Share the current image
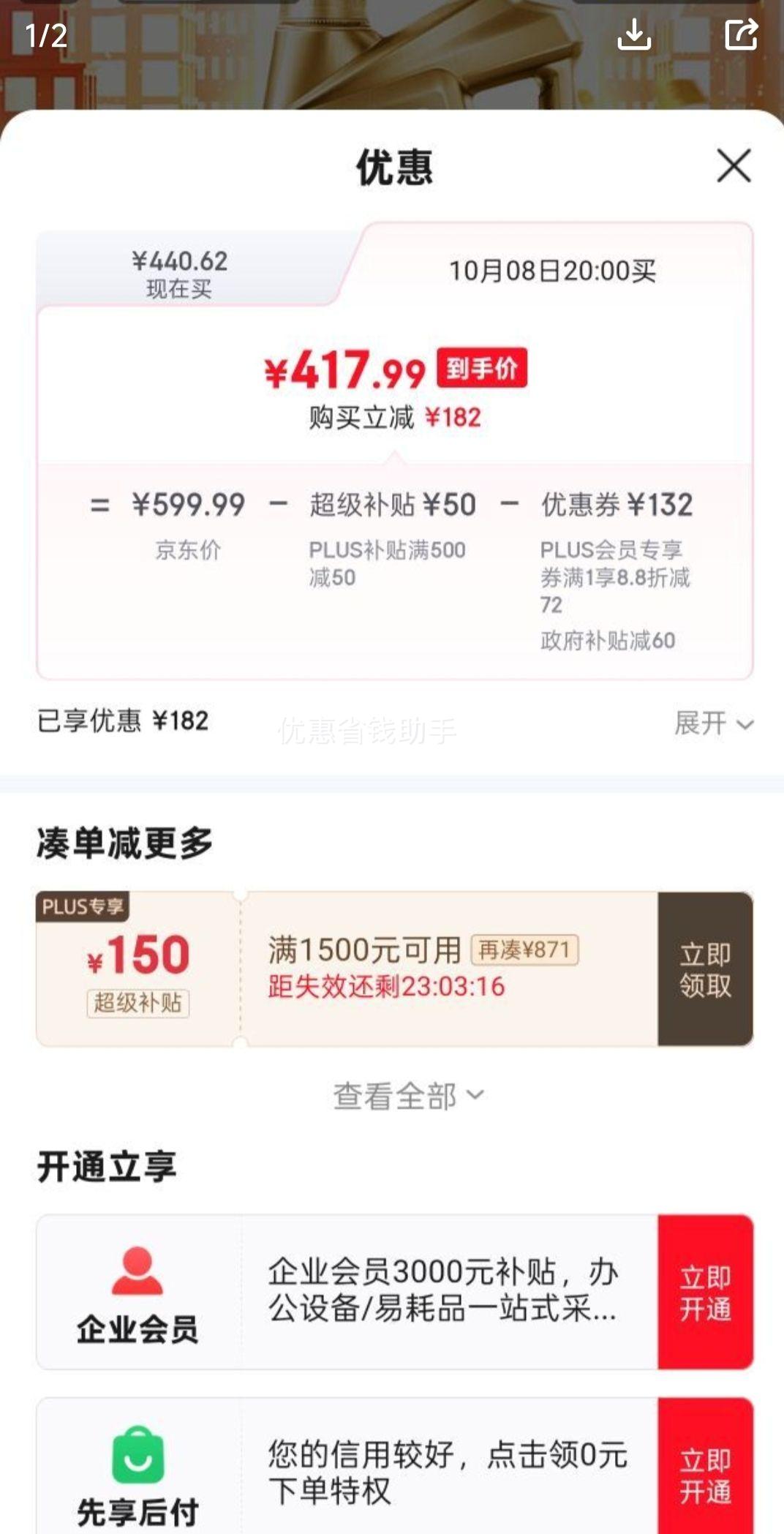Viewport: 784px width, 1534px height. pyautogui.click(x=740, y=34)
